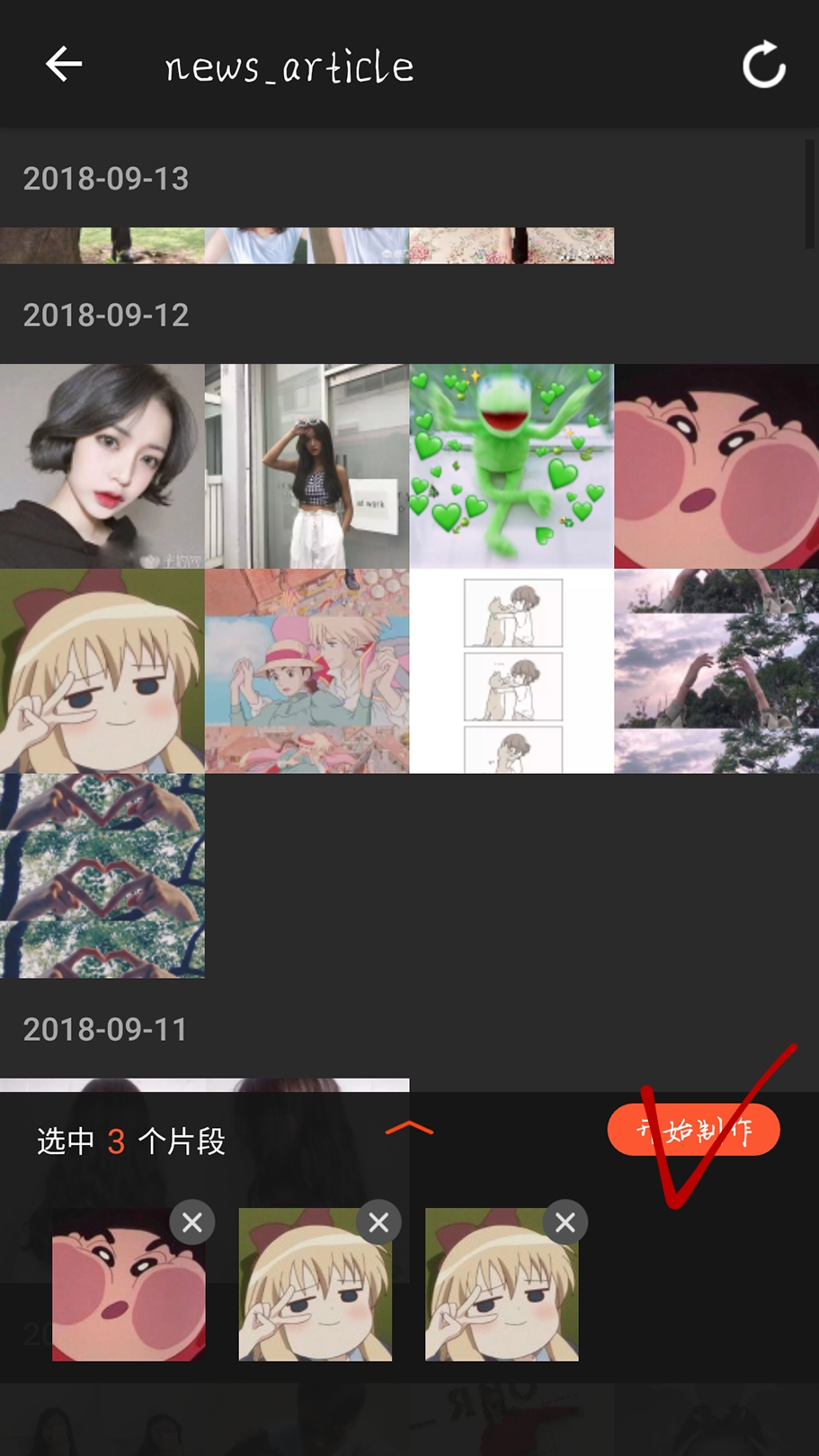Remove the Shin-chan clip from selection

click(191, 1221)
